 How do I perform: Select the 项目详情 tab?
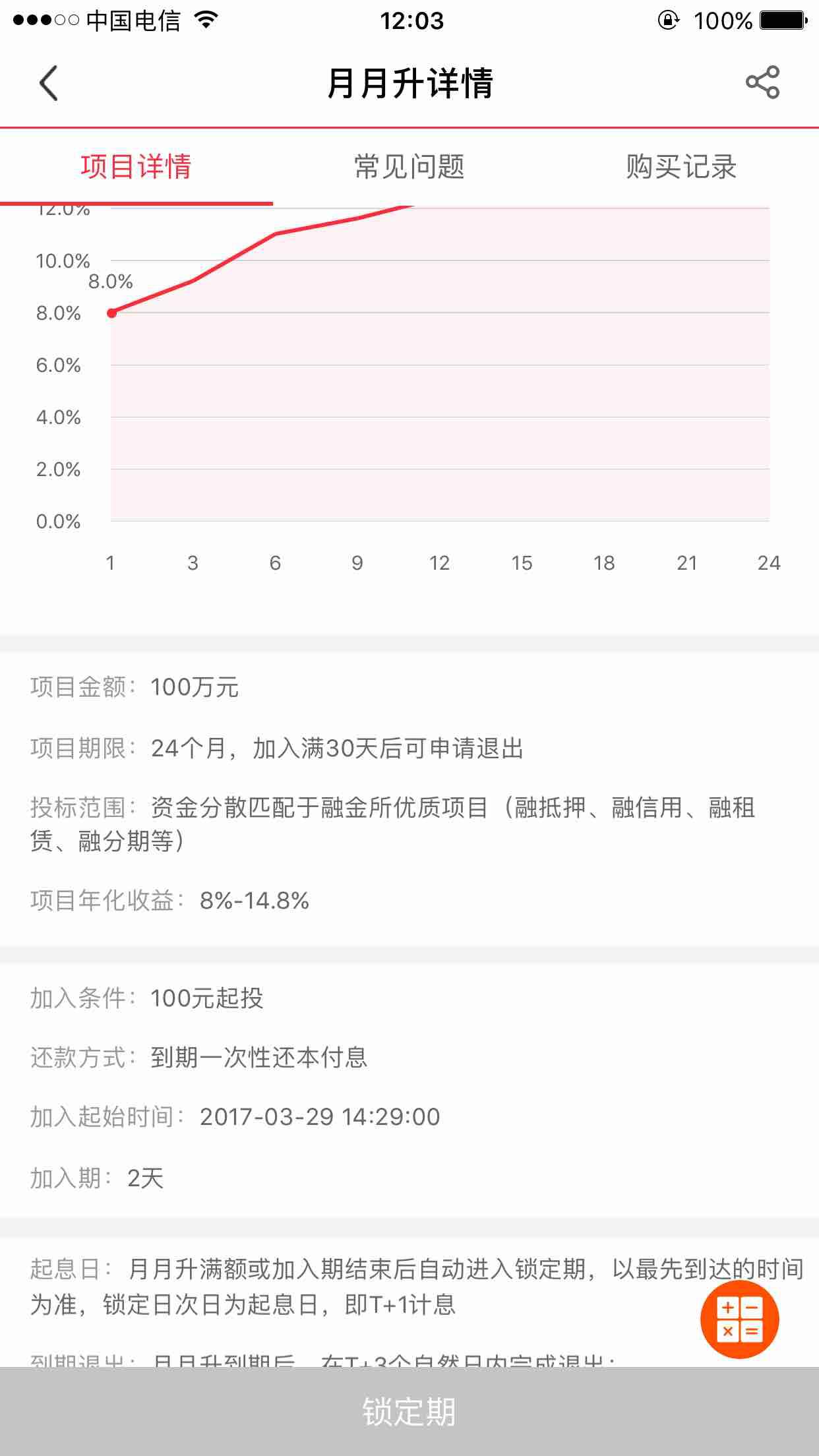[136, 167]
